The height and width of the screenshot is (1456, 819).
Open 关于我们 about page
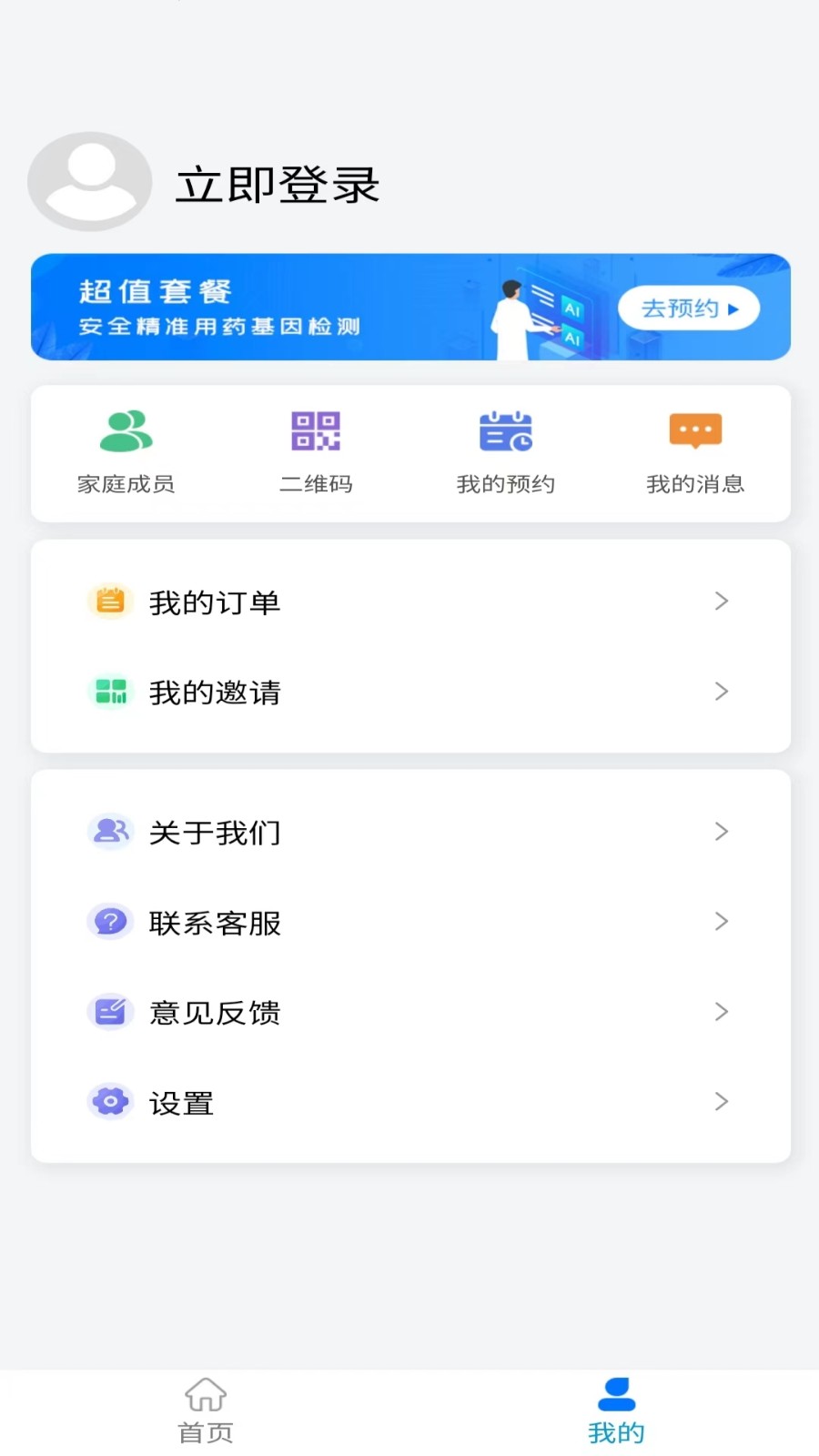point(409,832)
